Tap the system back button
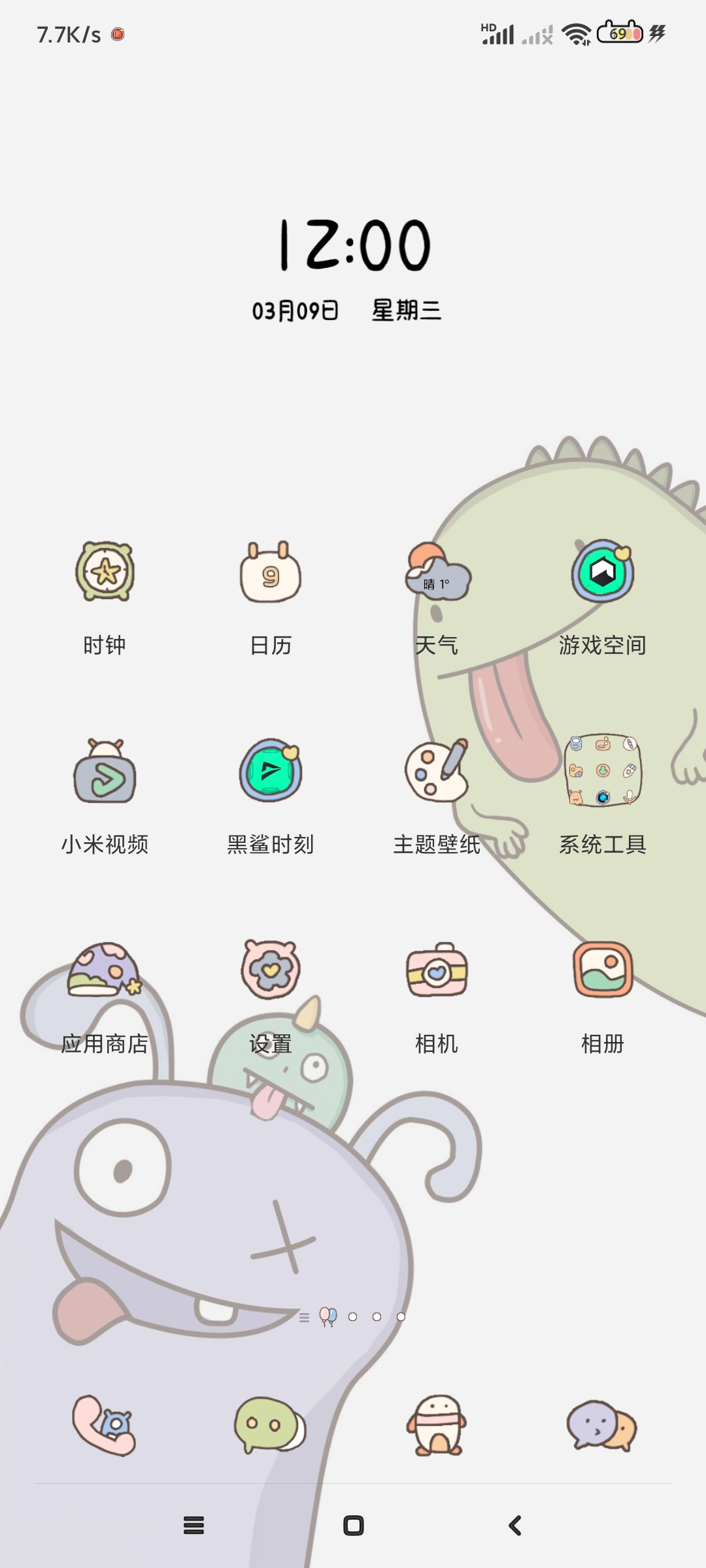 pyautogui.click(x=515, y=1526)
